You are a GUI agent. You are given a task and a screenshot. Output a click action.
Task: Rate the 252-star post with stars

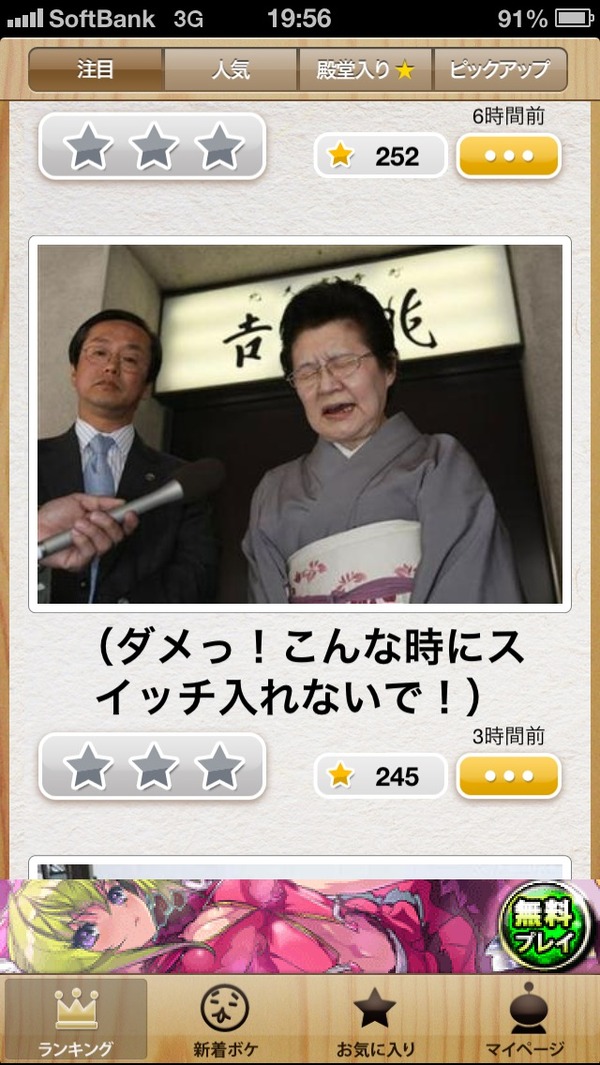click(x=152, y=147)
